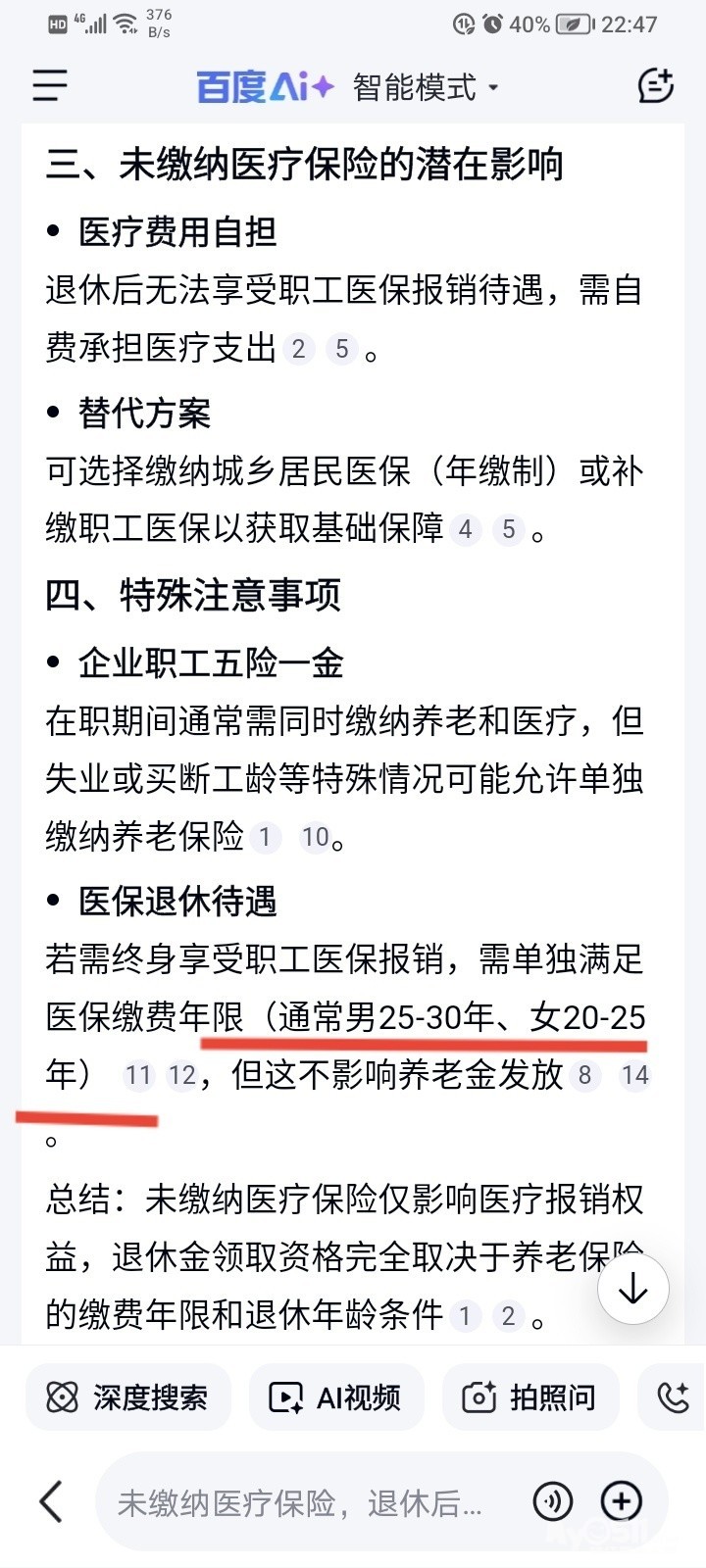Start a new chat conversation
Image resolution: width=706 pixels, height=1568 pixels.
[x=655, y=86]
